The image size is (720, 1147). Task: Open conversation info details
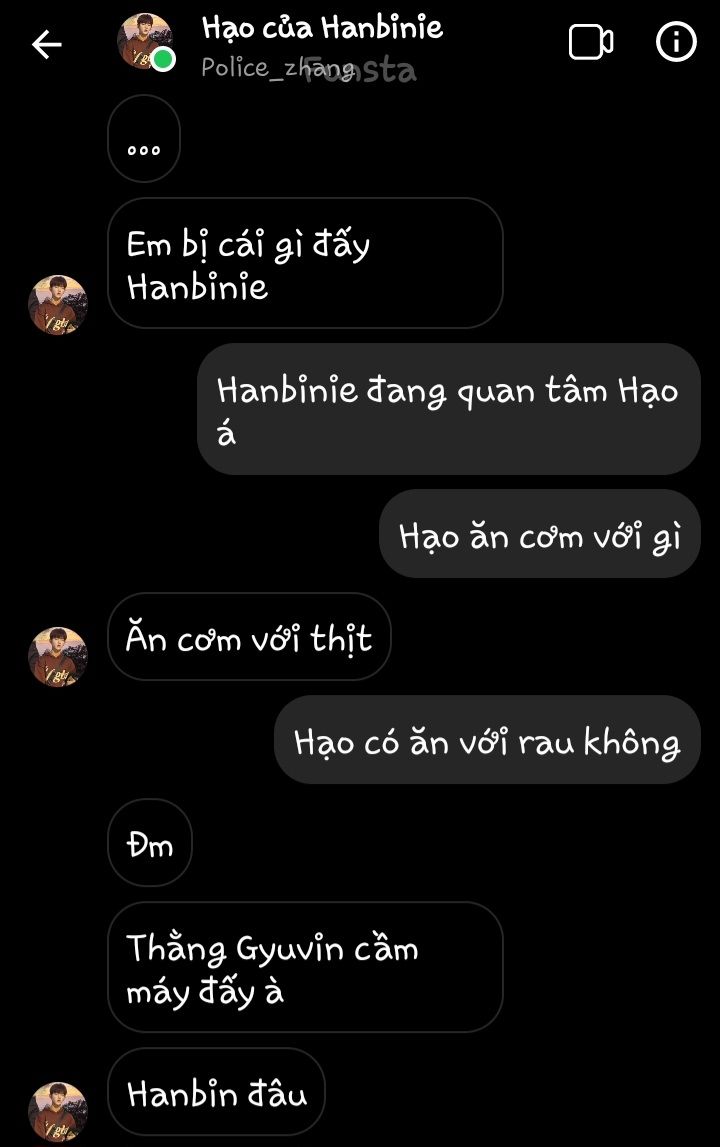pos(676,42)
